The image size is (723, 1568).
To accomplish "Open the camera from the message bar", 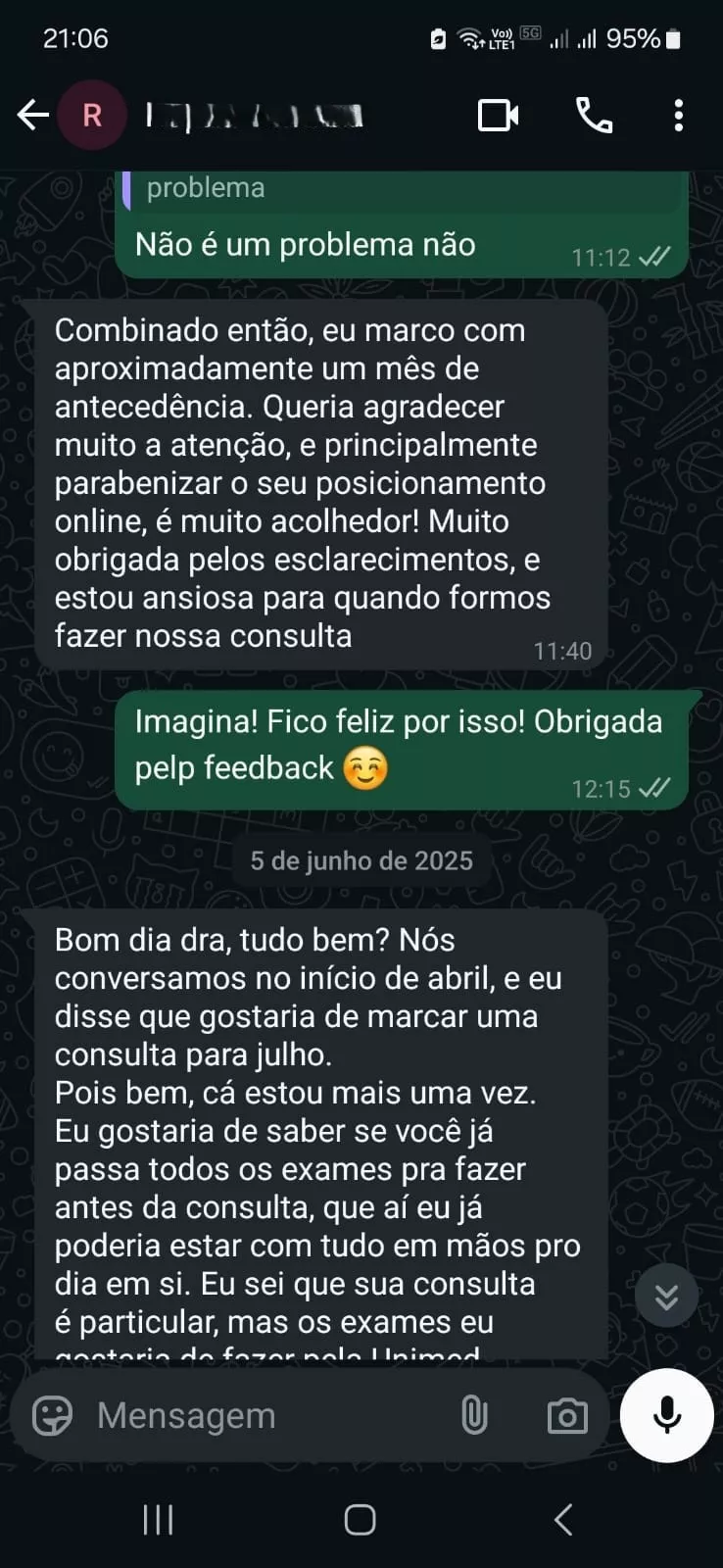I will [x=567, y=1416].
